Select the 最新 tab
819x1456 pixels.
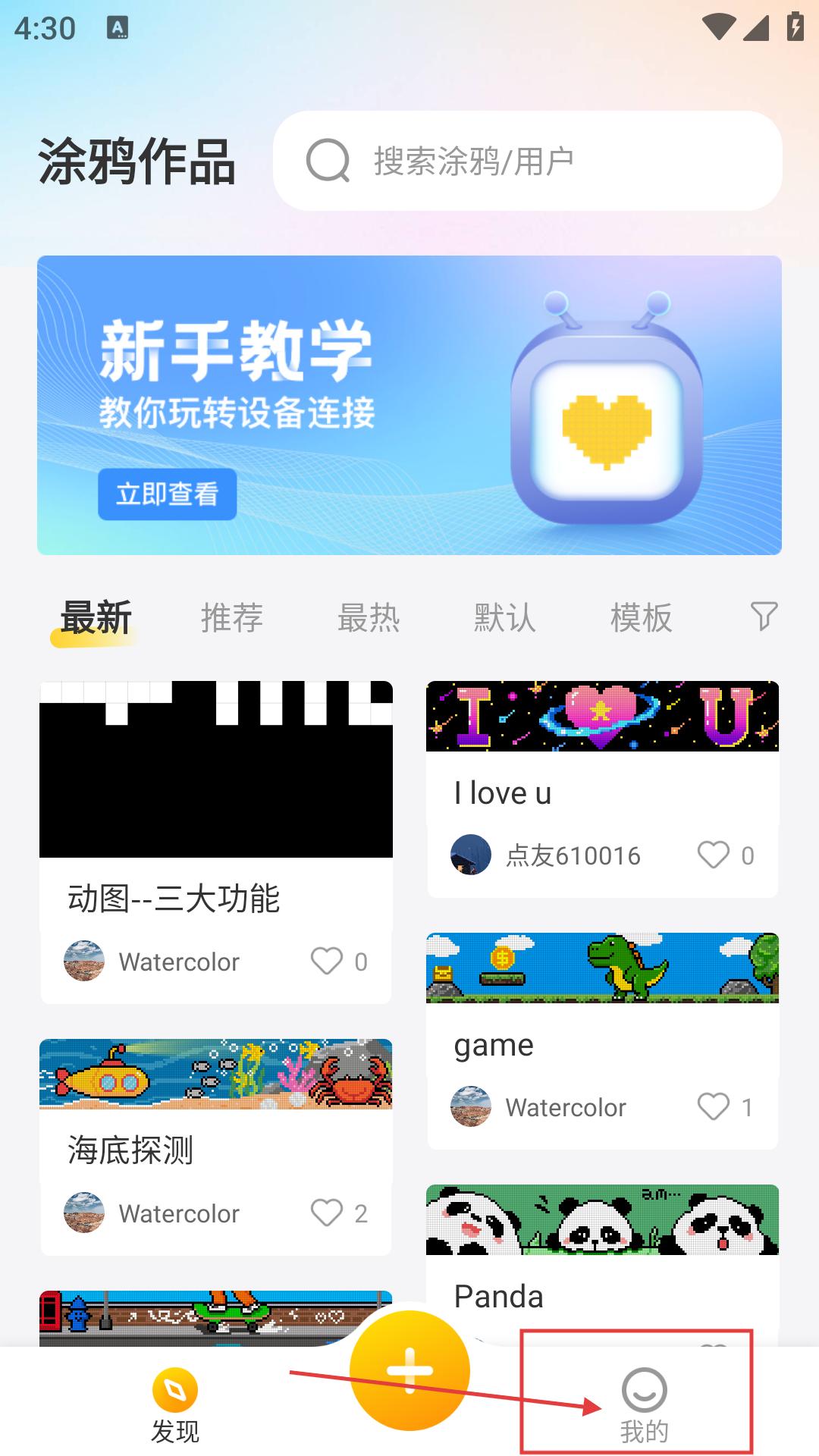96,617
